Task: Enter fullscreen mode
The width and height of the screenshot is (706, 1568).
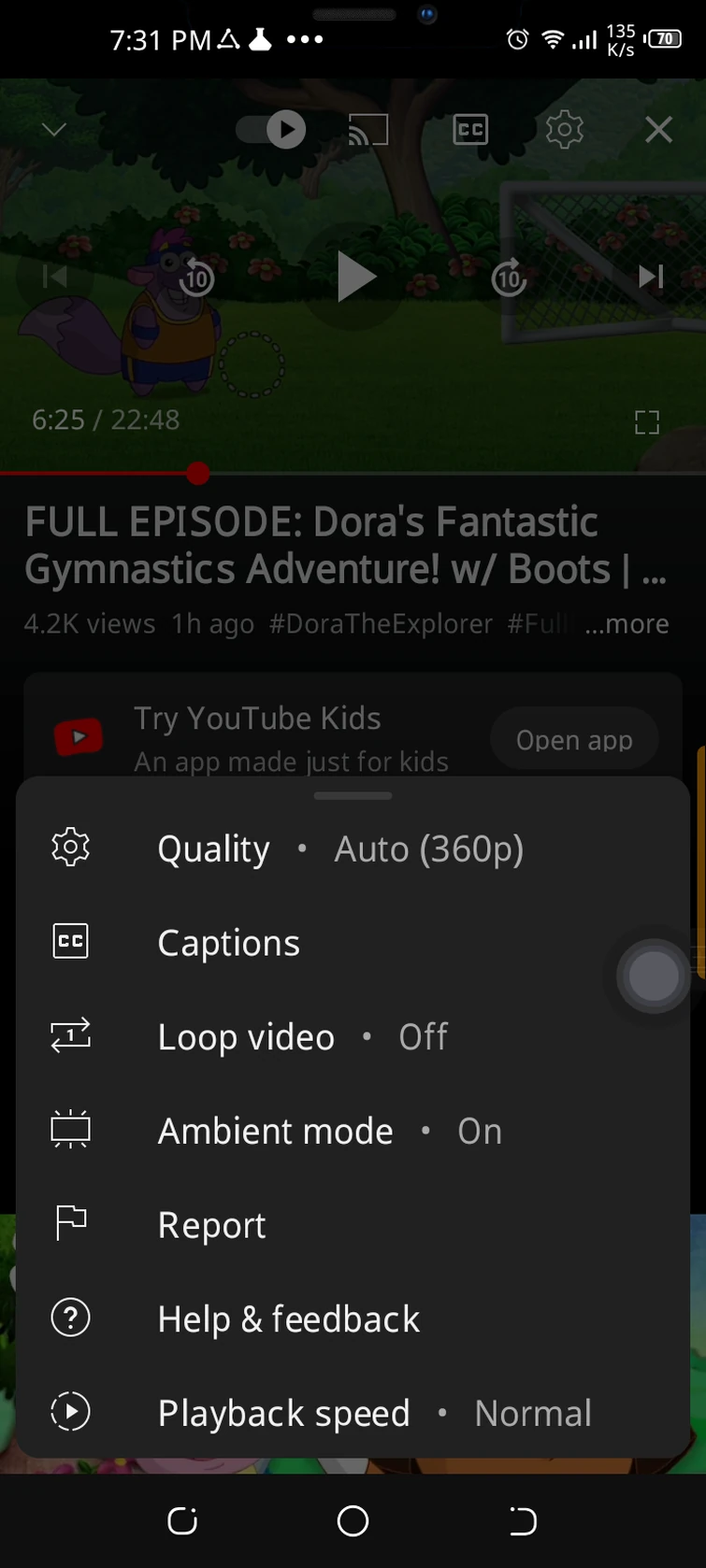Action: pos(646,422)
